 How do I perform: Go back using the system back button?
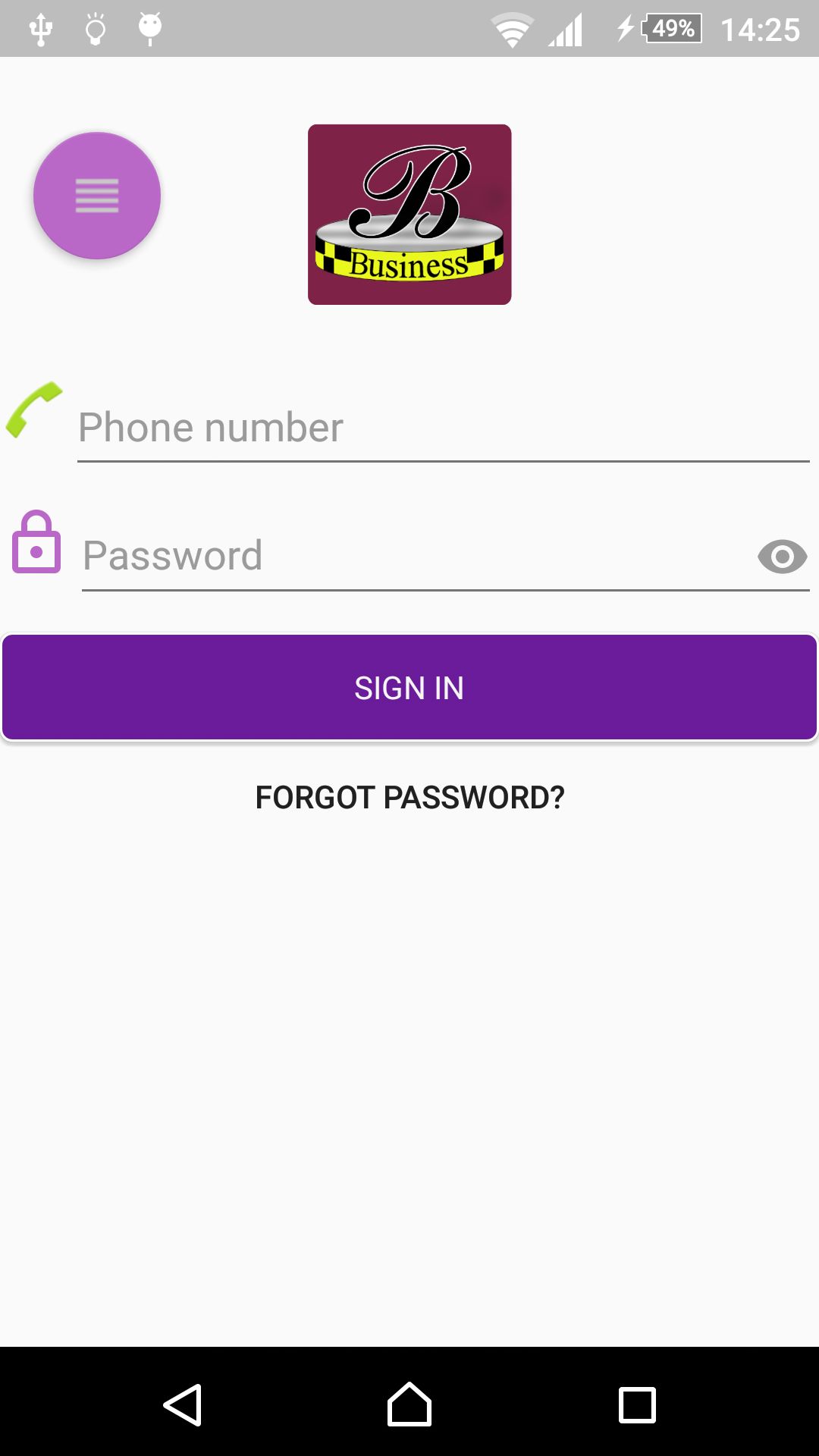[x=183, y=1404]
